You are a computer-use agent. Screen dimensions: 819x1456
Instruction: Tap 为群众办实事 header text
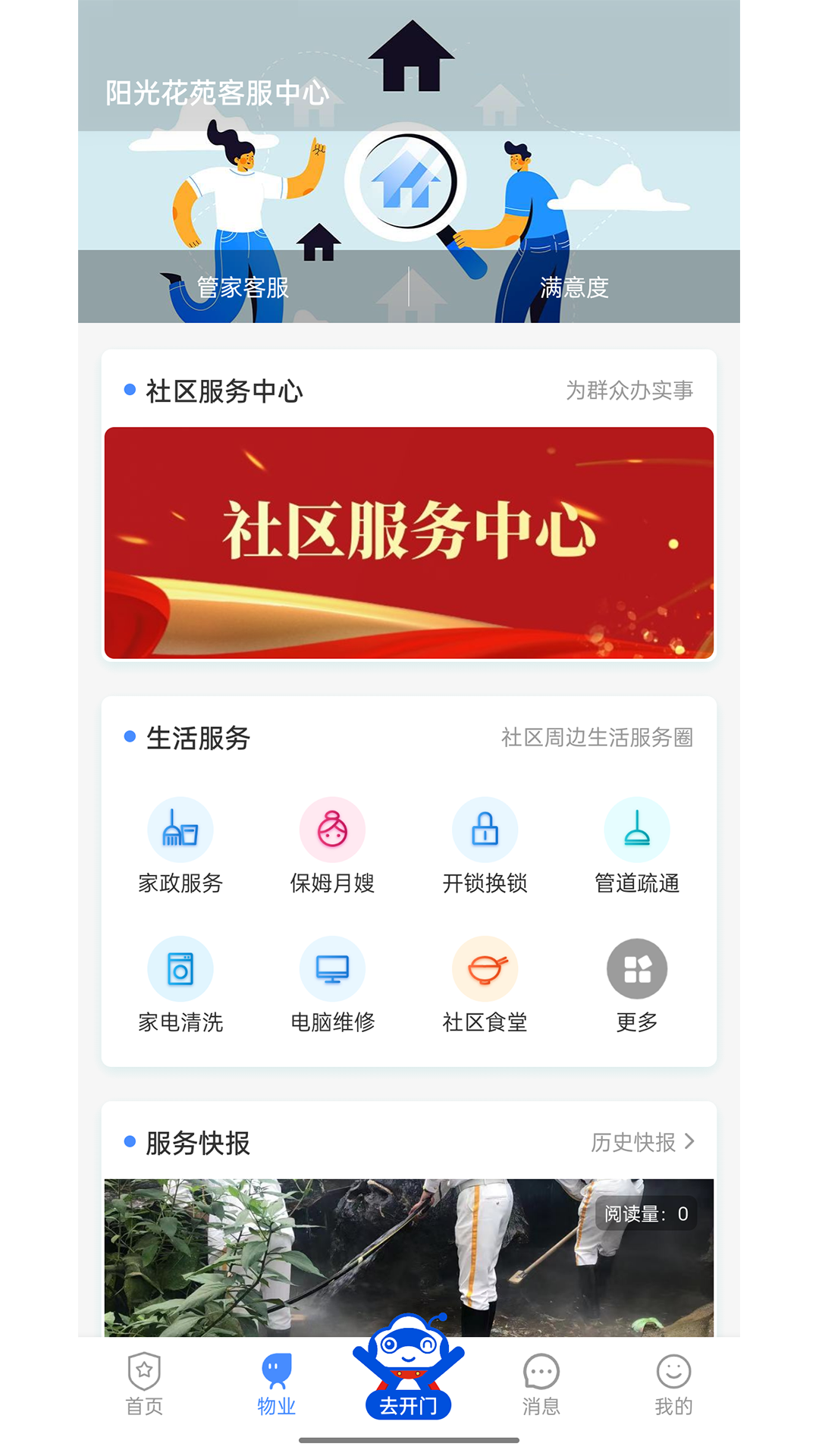pyautogui.click(x=629, y=390)
